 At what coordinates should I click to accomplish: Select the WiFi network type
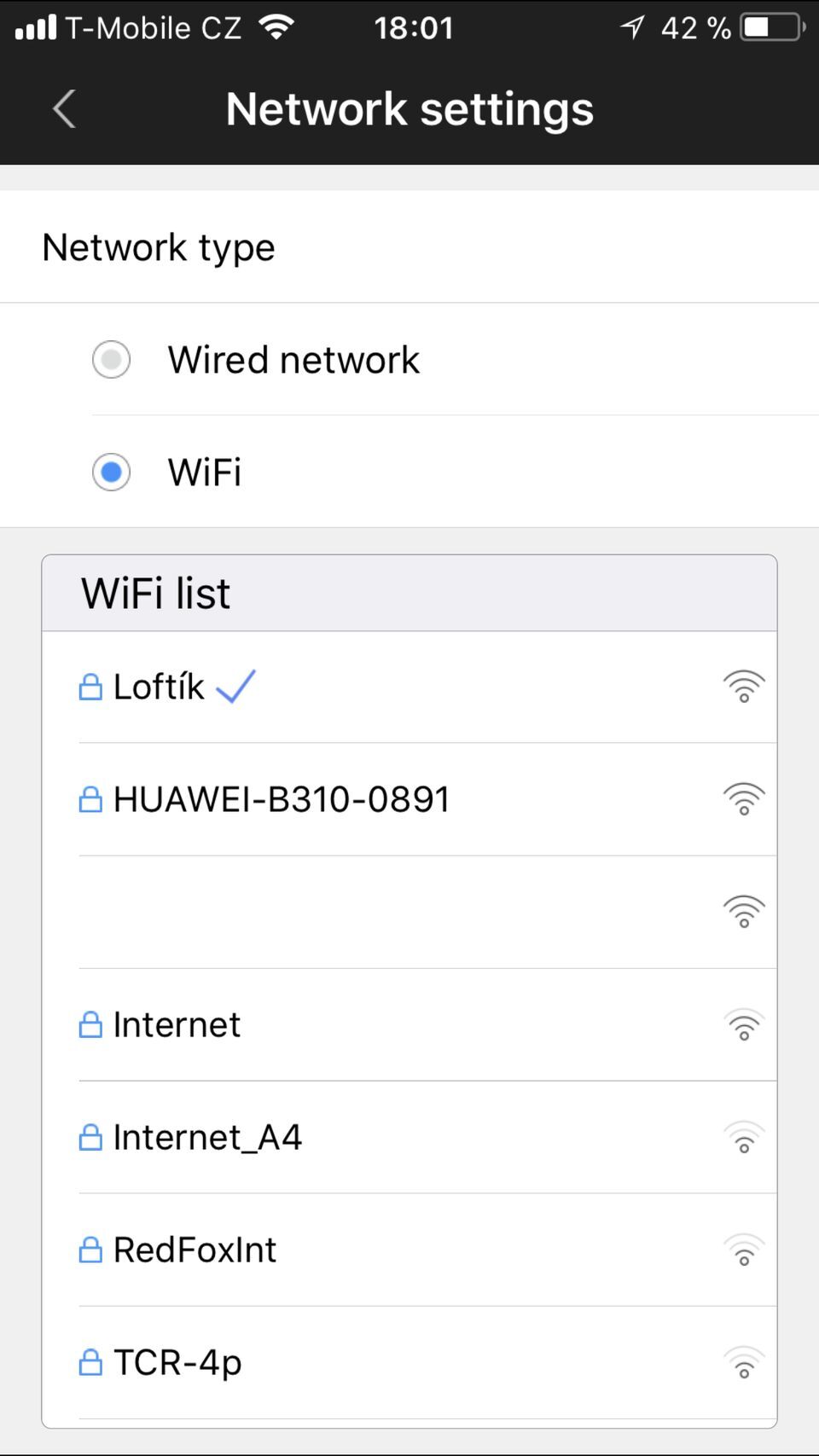pos(112,472)
